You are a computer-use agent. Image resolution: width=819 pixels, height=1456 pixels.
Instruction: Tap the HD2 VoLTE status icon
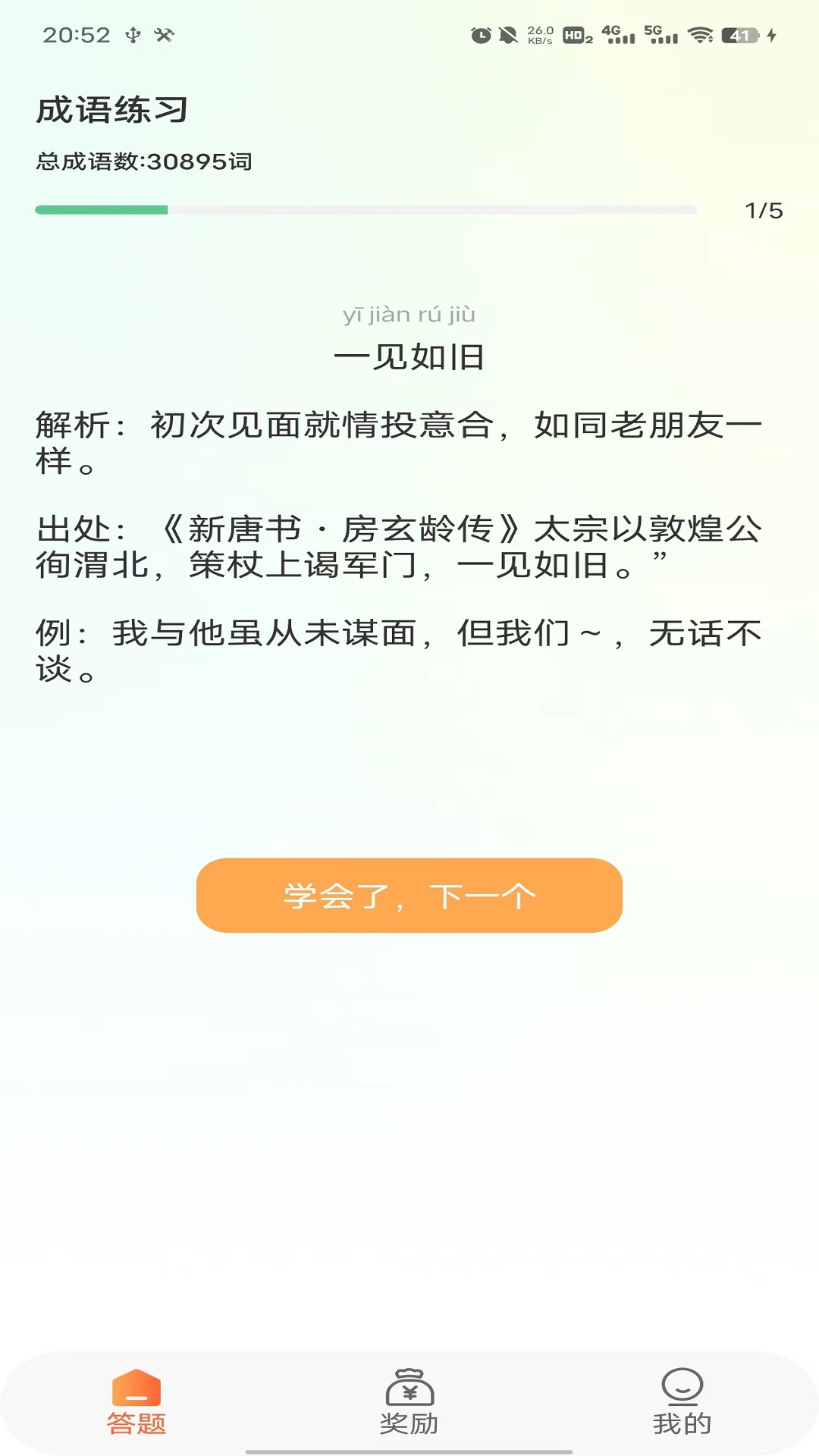[578, 33]
